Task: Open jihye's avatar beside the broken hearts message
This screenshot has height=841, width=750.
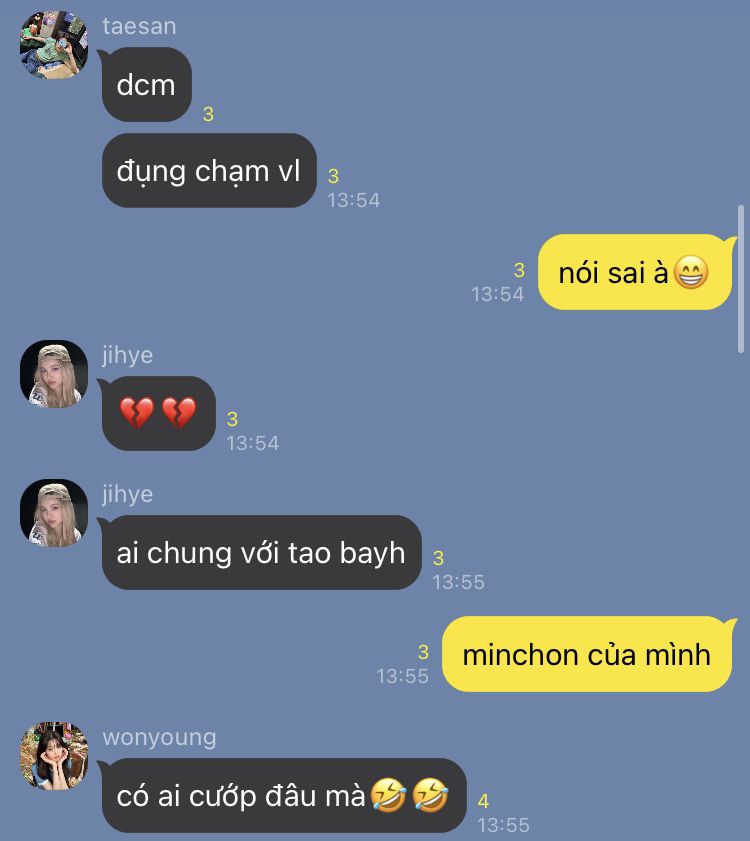Action: [x=54, y=374]
